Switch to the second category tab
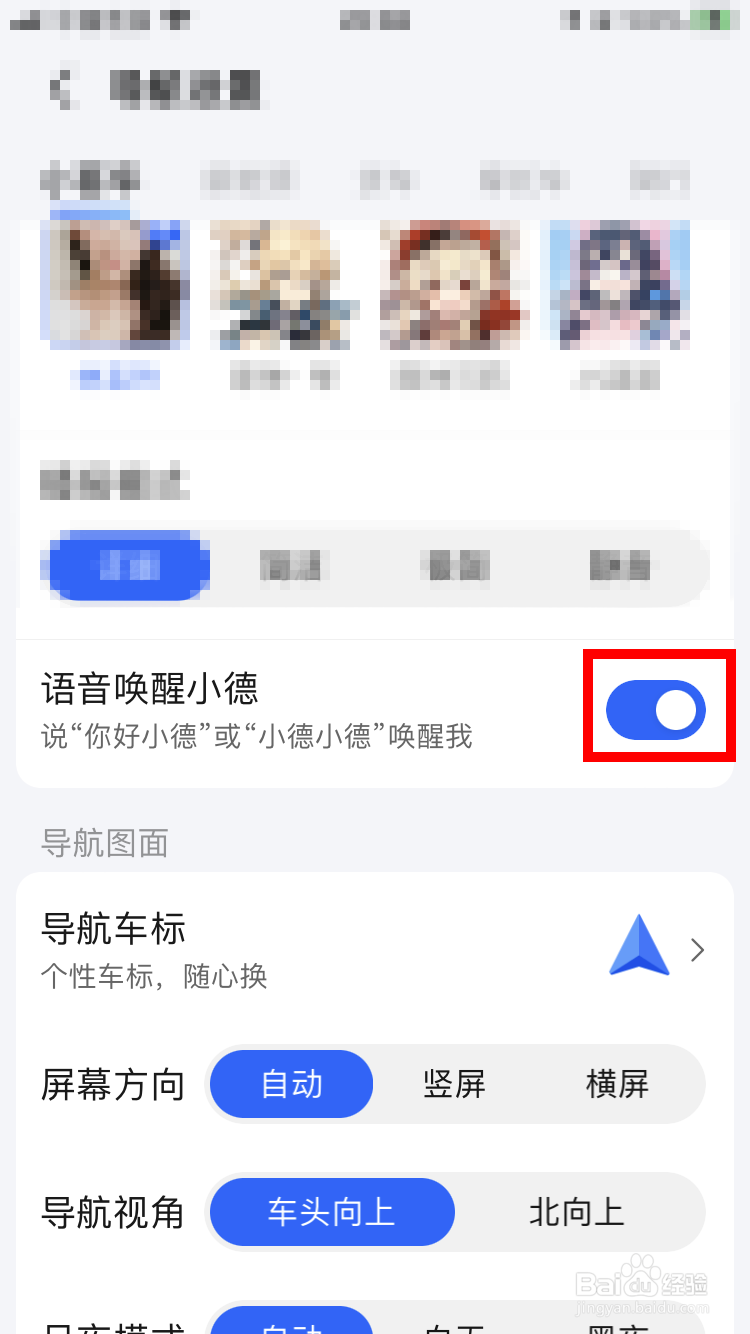The image size is (750, 1334). (250, 178)
